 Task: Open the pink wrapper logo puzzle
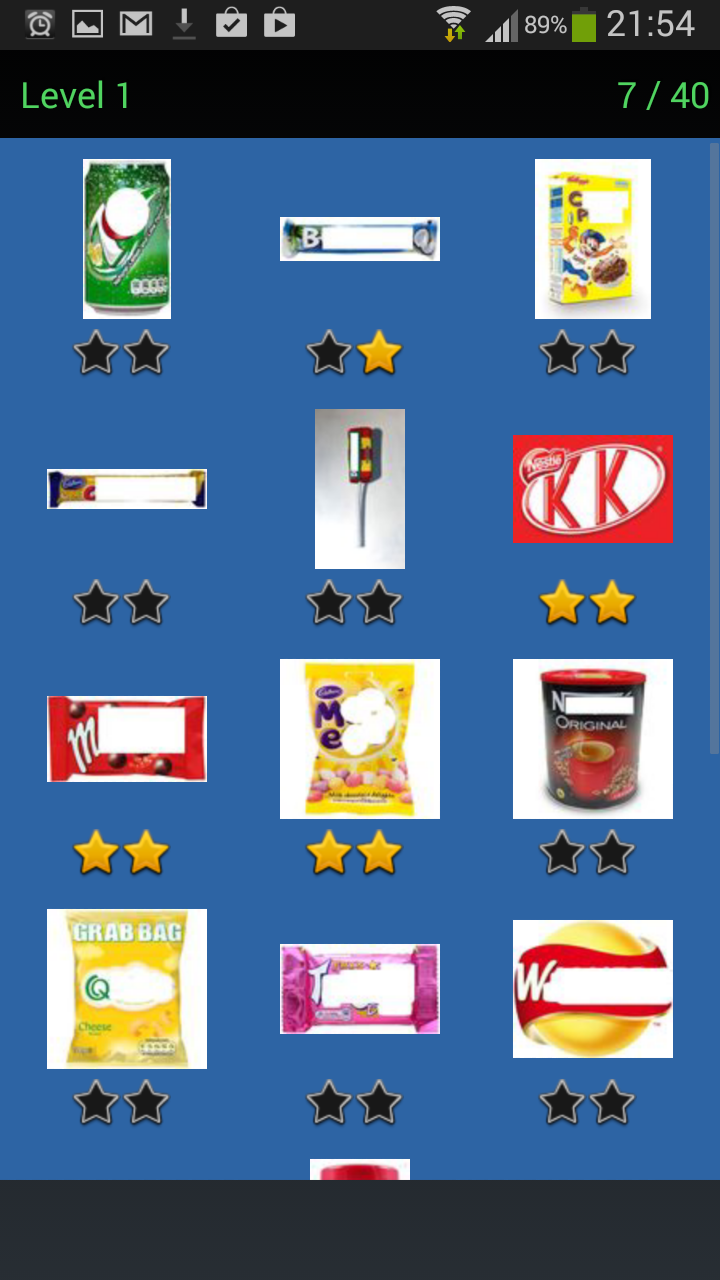(x=360, y=988)
